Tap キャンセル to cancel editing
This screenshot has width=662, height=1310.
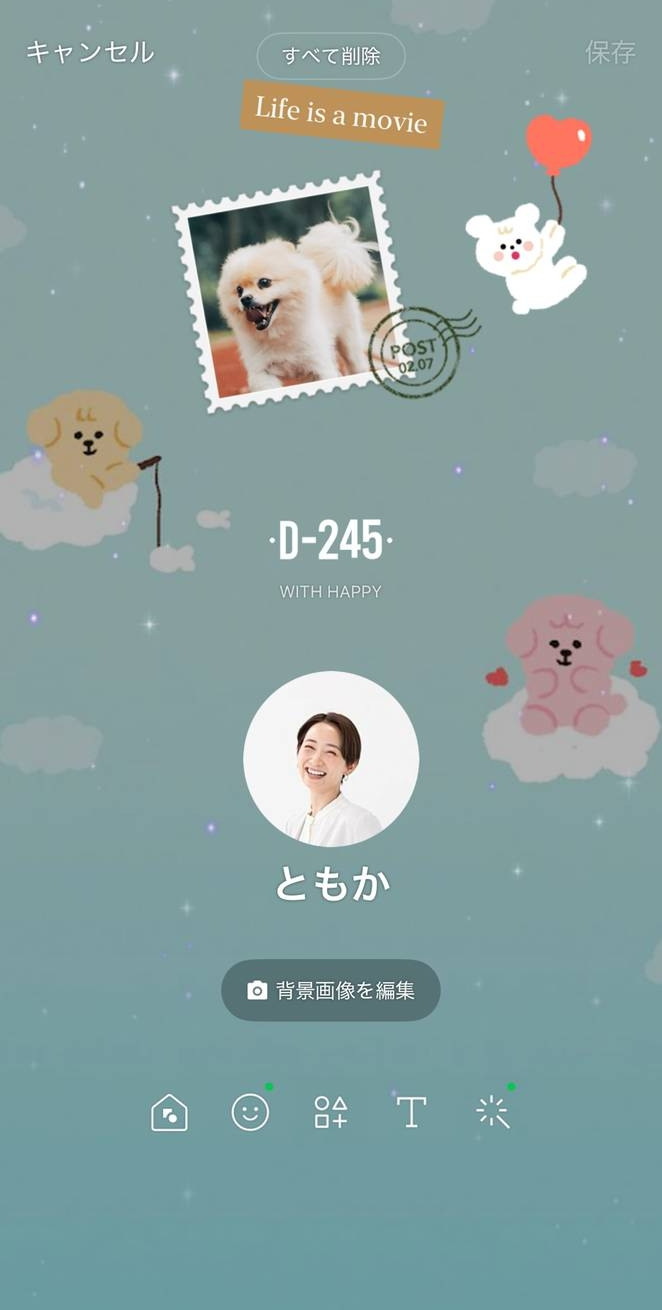pos(90,52)
